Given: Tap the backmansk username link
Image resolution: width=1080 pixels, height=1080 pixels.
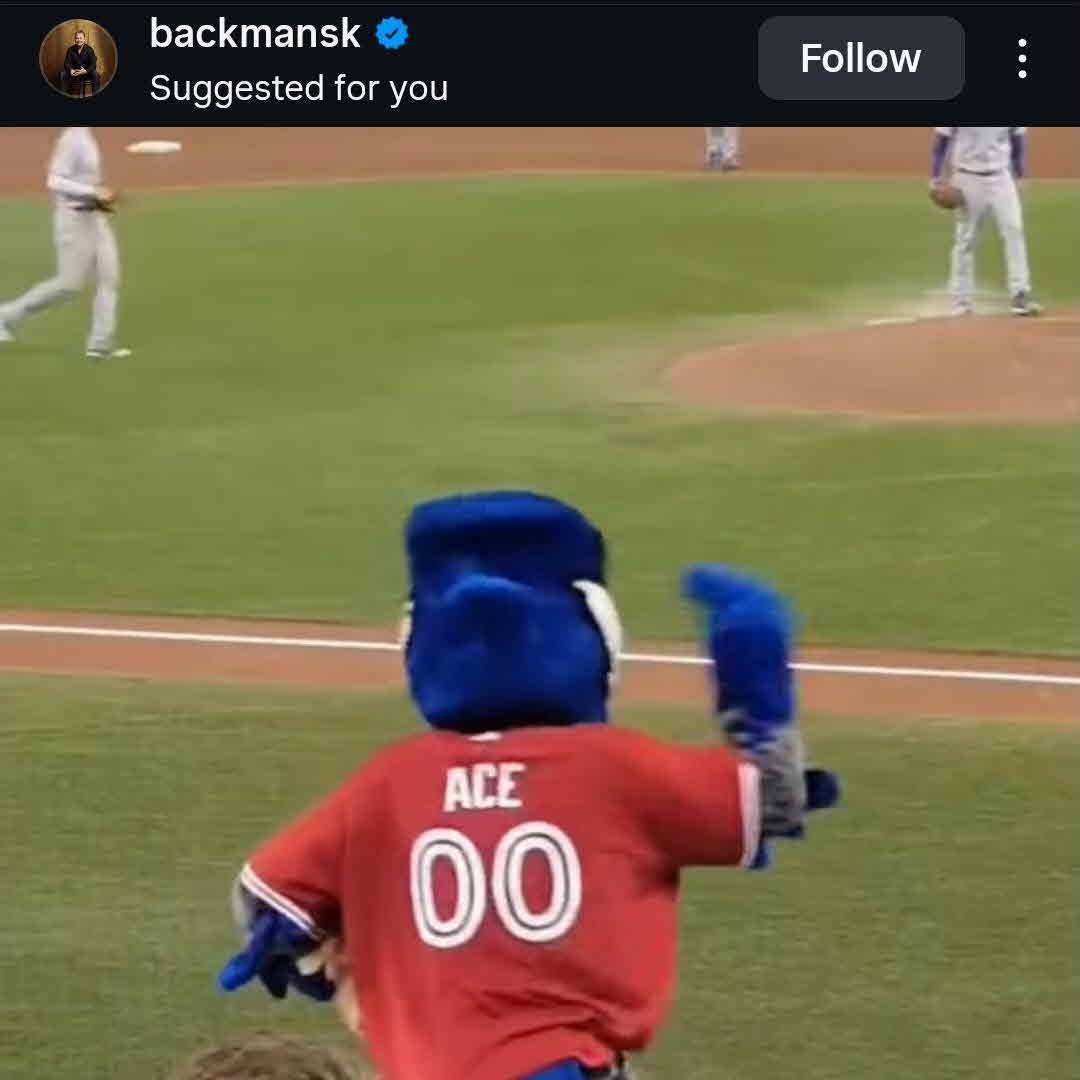Looking at the screenshot, I should [255, 34].
